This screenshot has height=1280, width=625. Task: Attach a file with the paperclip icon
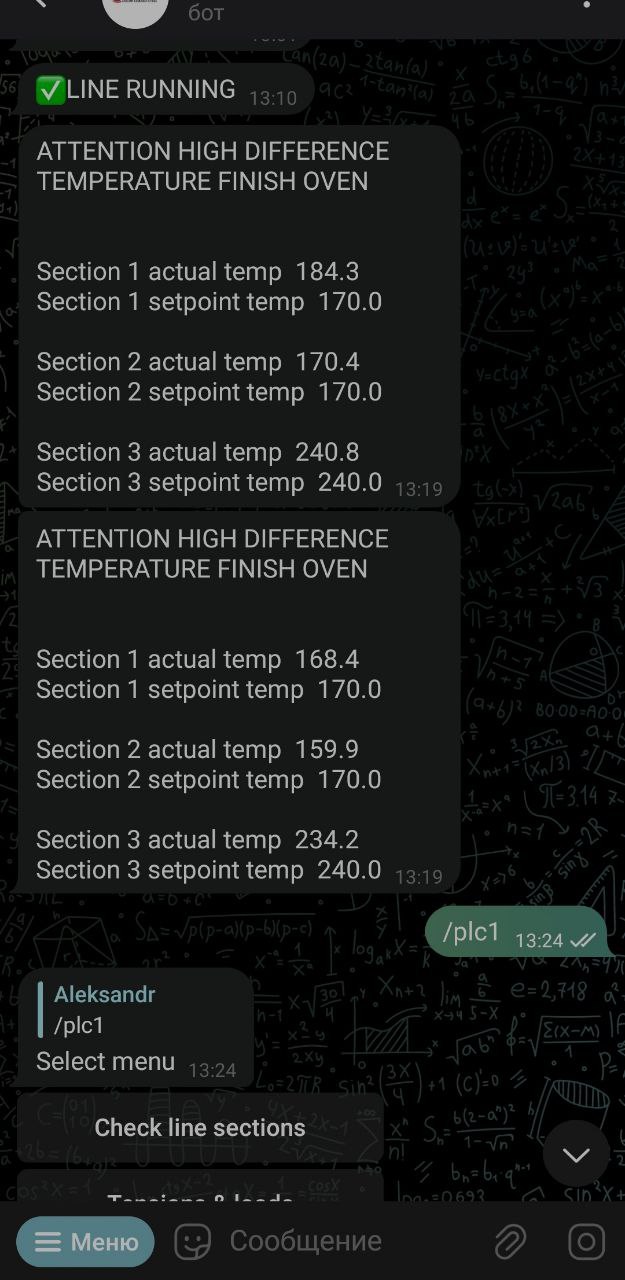tap(510, 1242)
